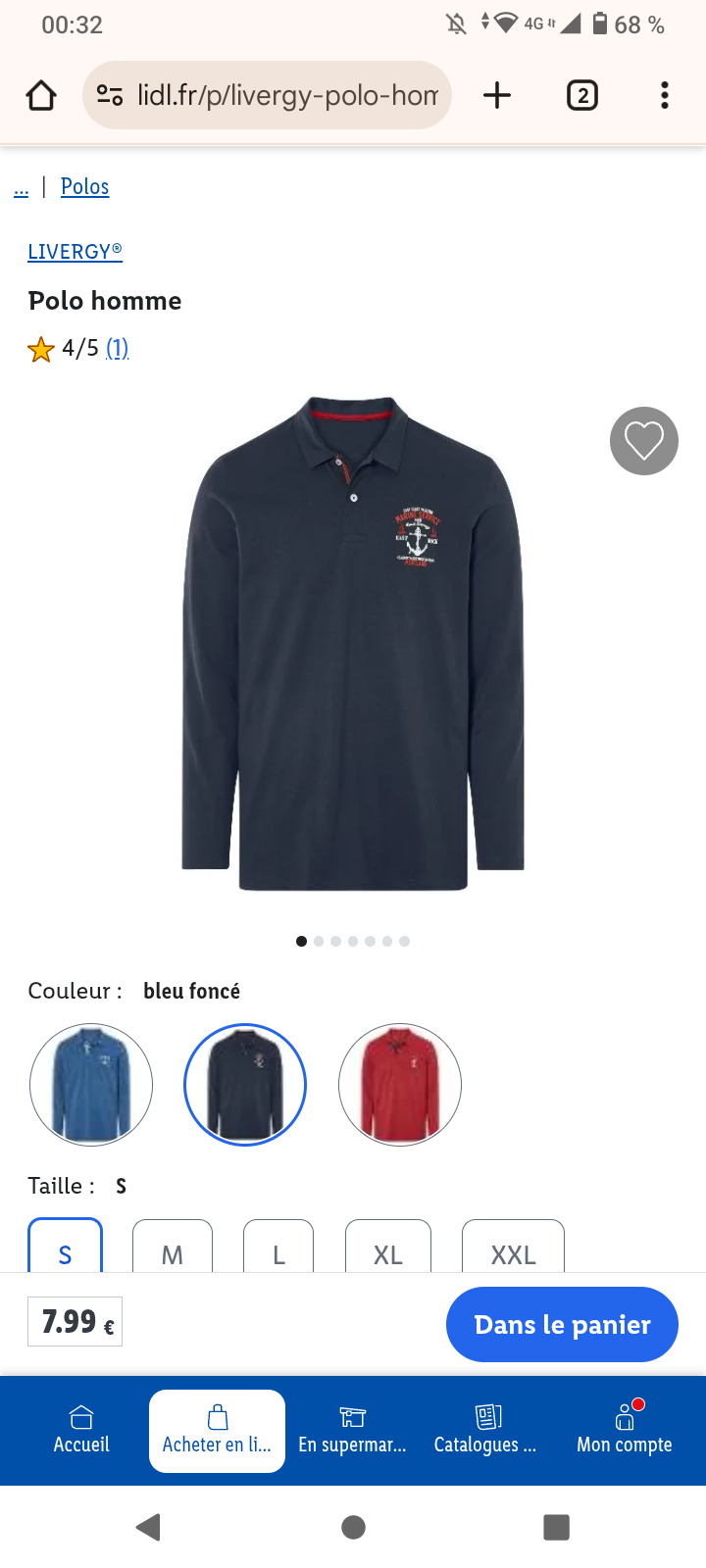Select the light blue polo color
The width and height of the screenshot is (706, 1568).
tap(91, 1085)
